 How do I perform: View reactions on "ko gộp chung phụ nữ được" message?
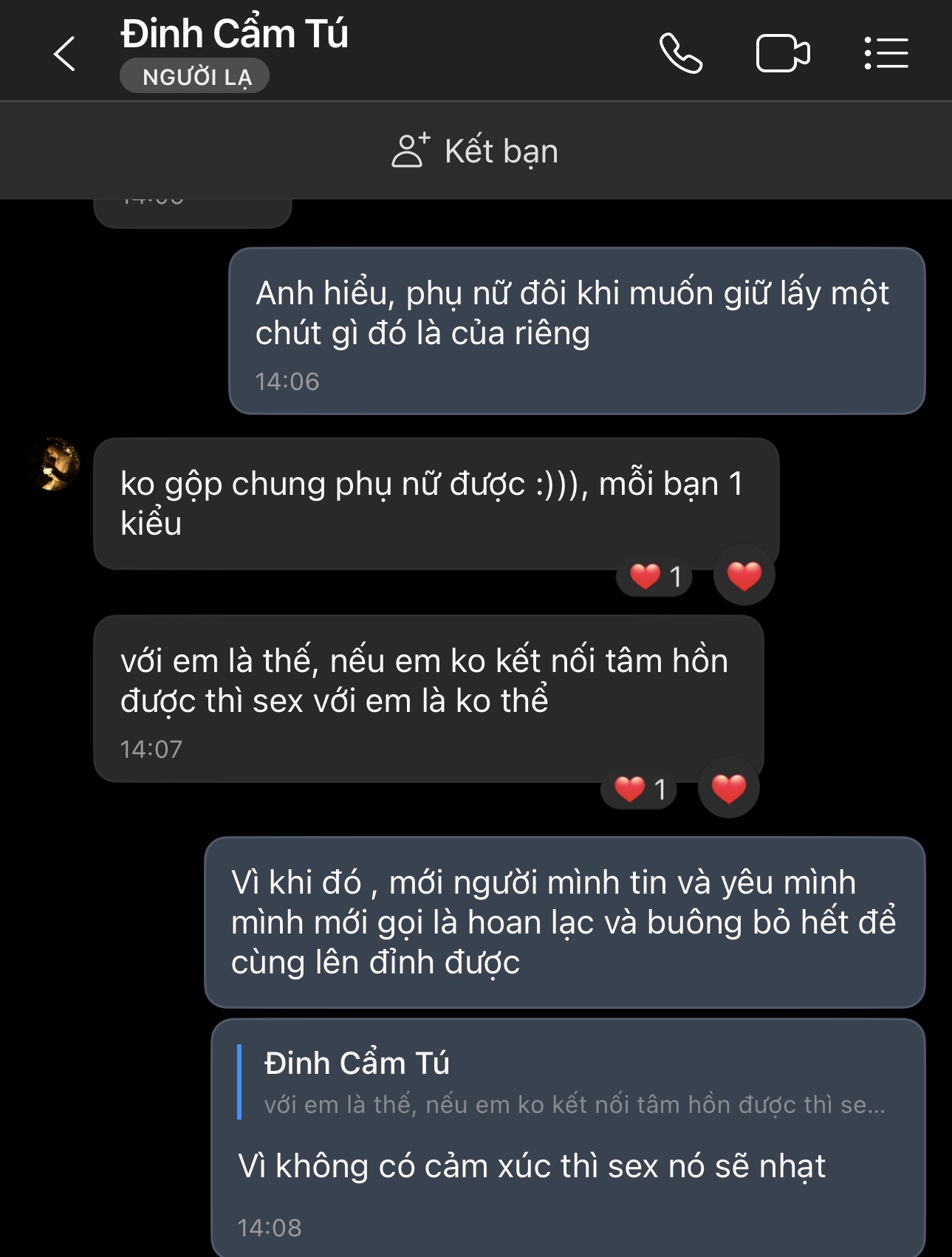click(655, 576)
